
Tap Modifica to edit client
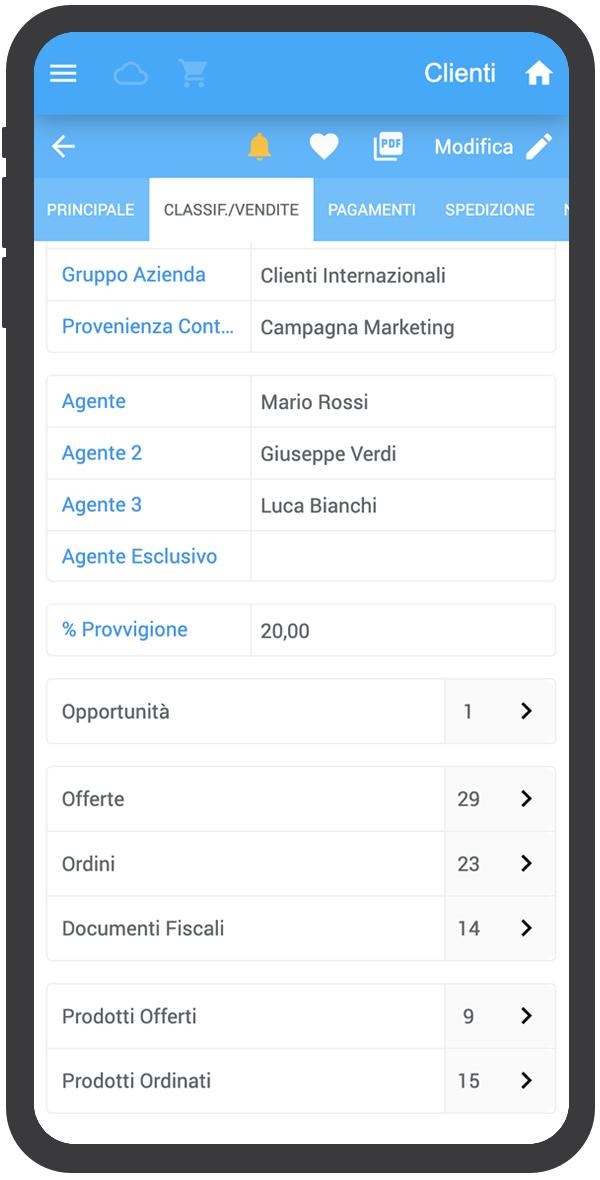click(x=494, y=147)
